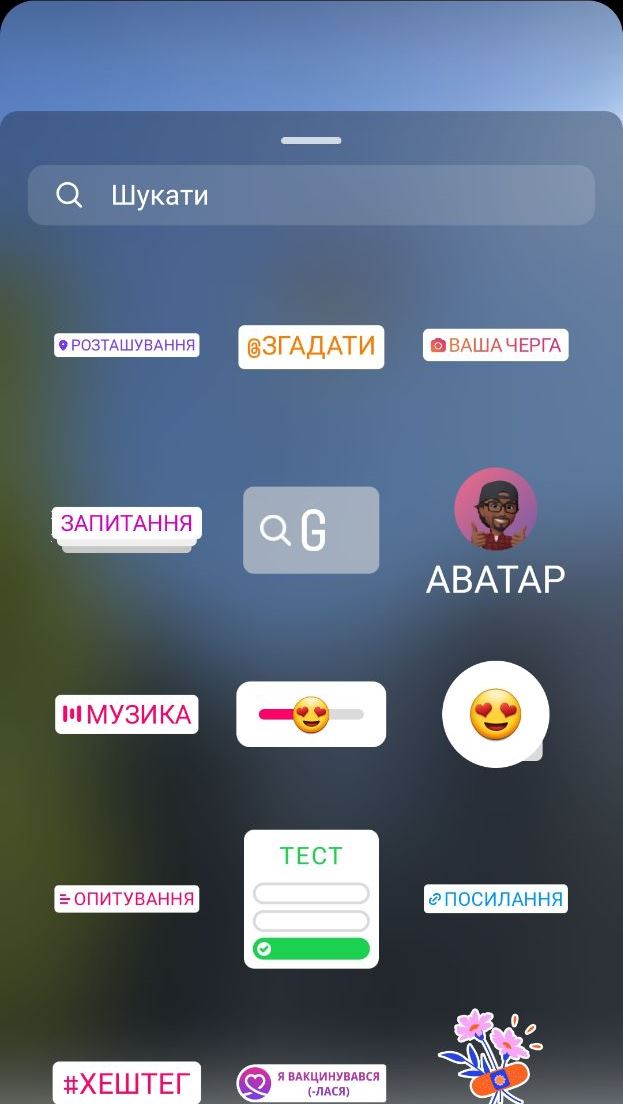Select the Аватар sticker

495,532
